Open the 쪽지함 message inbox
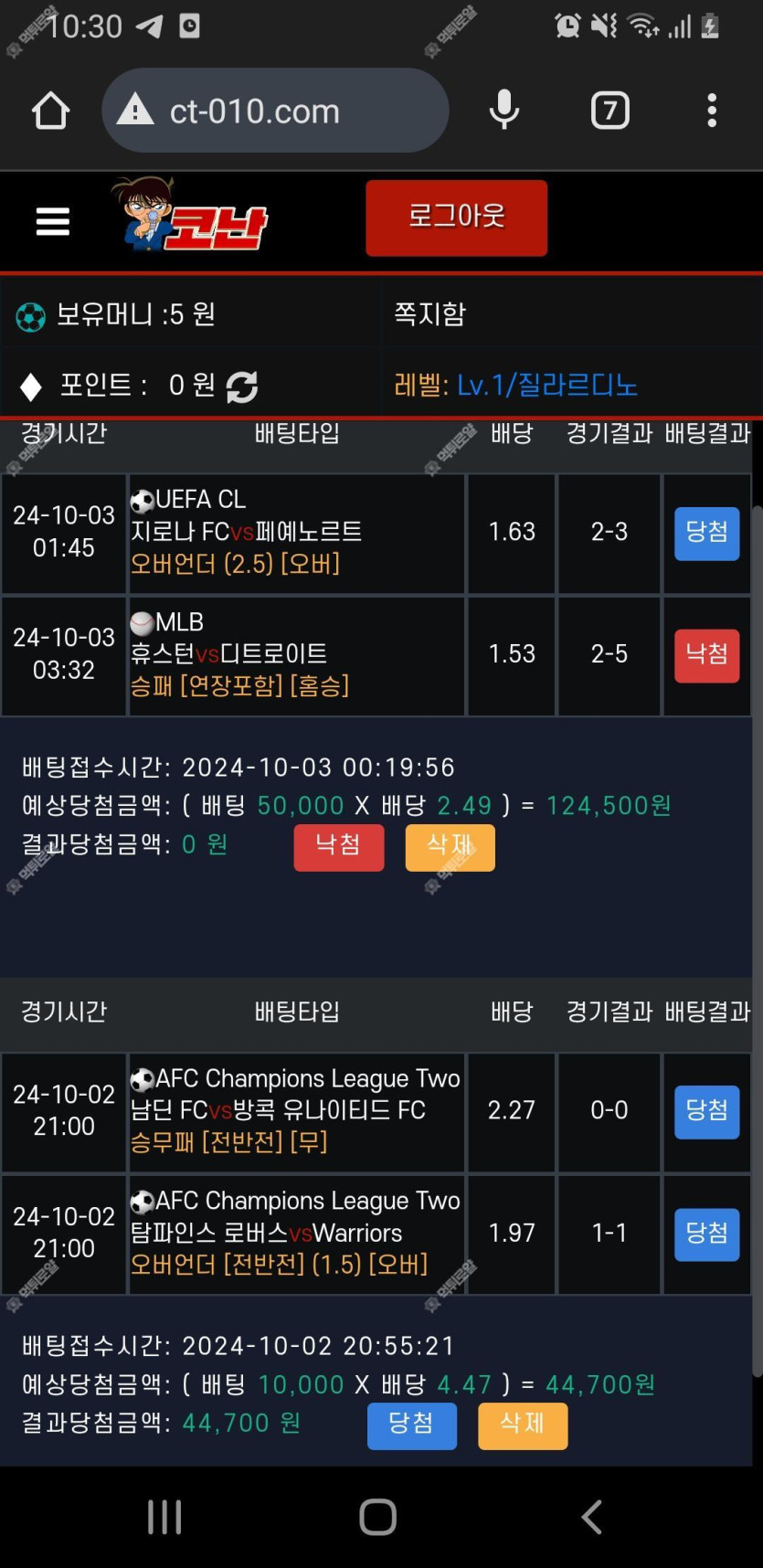Image resolution: width=763 pixels, height=1568 pixels. pyautogui.click(x=429, y=313)
